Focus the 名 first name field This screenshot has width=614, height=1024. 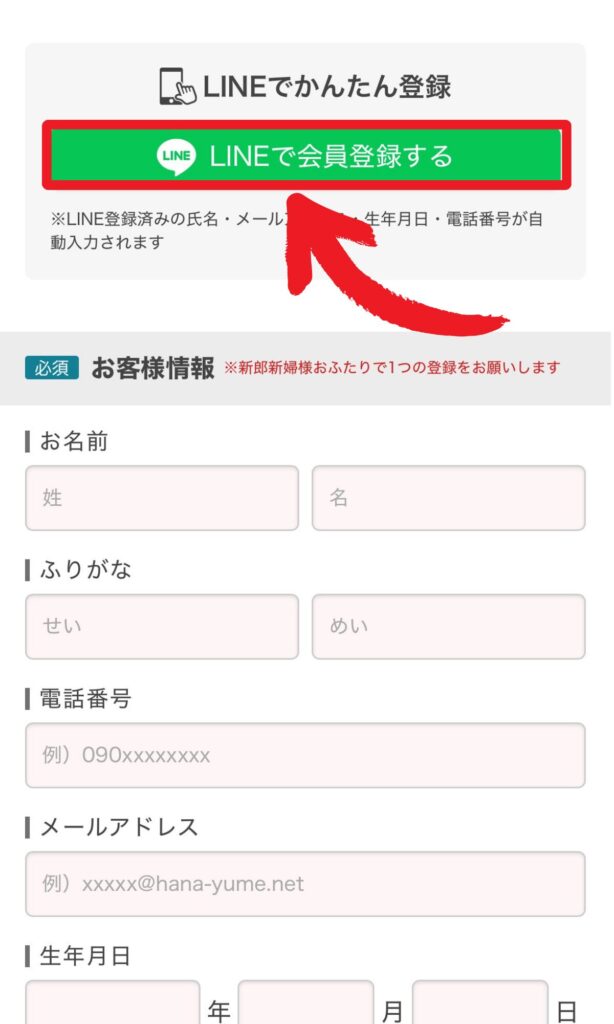448,498
